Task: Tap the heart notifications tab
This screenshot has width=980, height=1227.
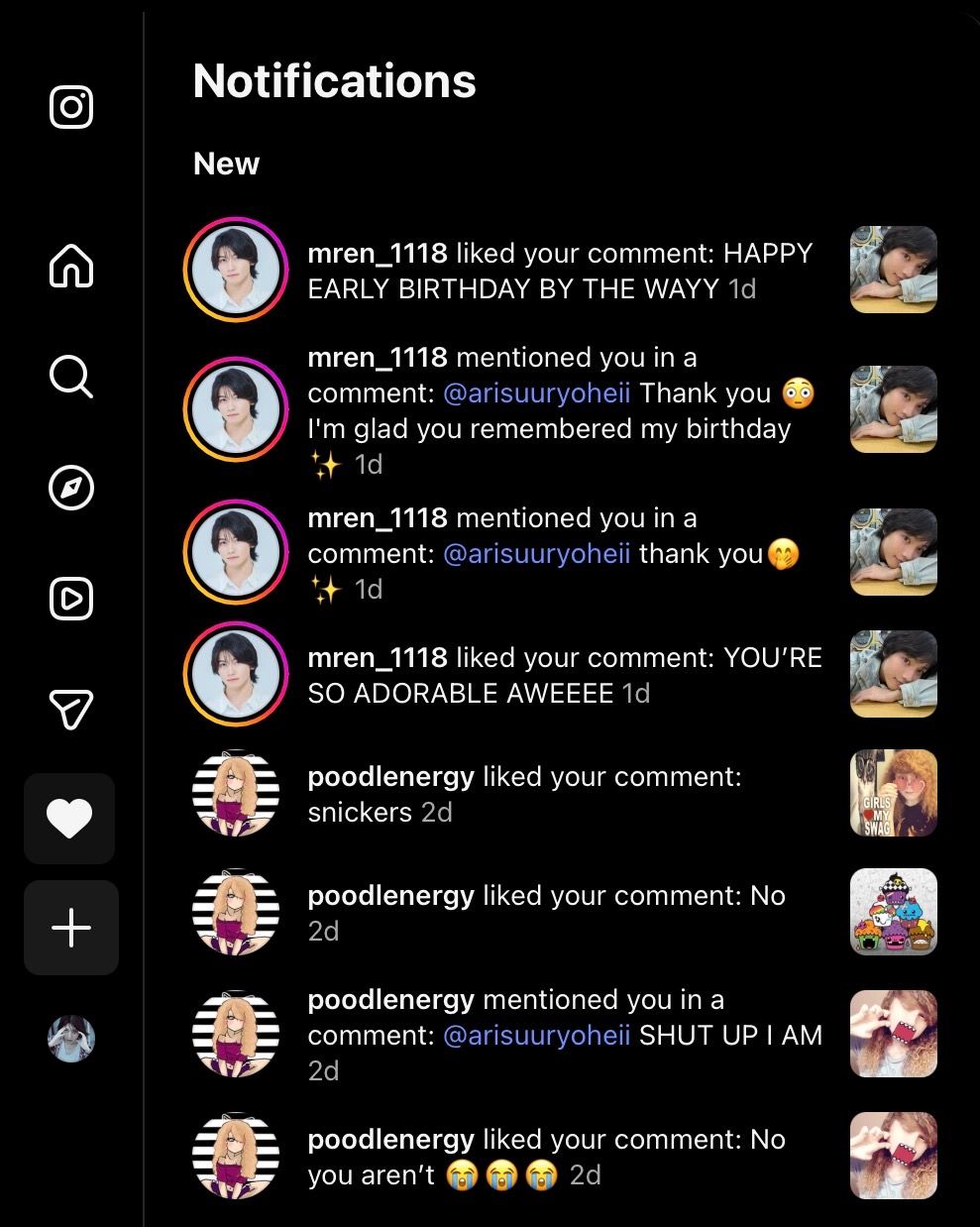Action: [x=69, y=819]
